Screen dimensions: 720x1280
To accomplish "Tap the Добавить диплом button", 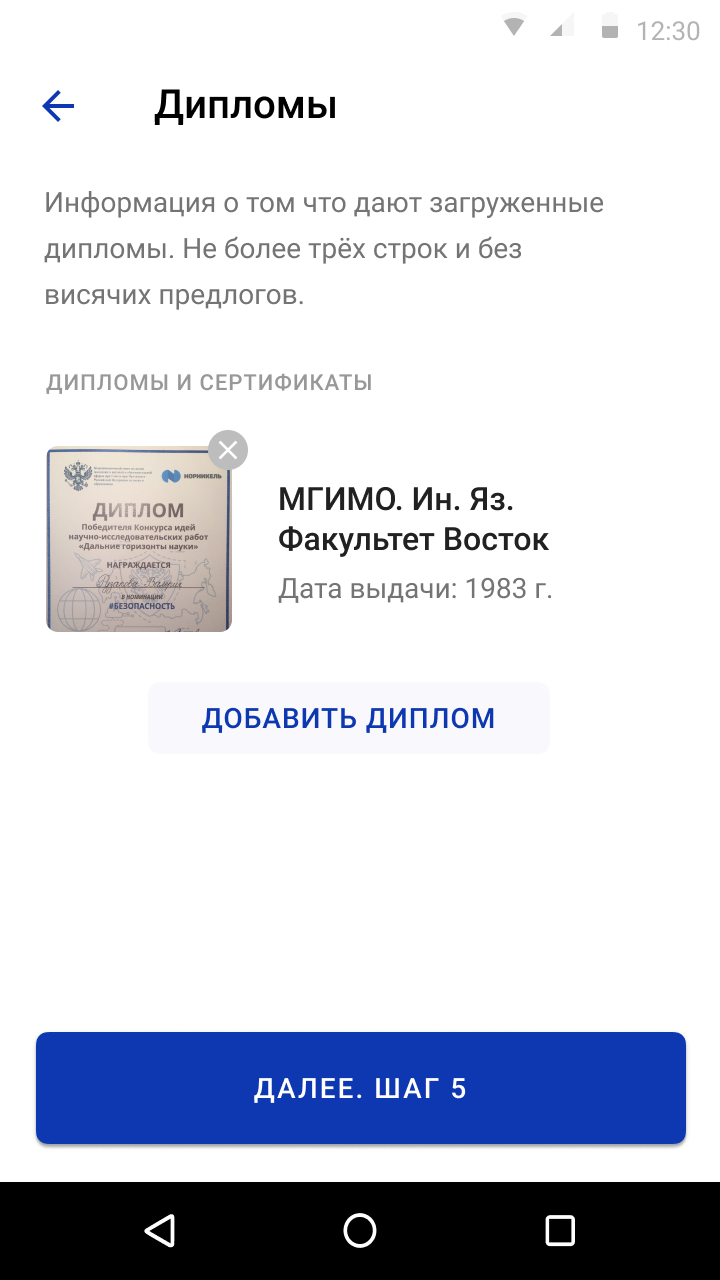I will (x=348, y=718).
